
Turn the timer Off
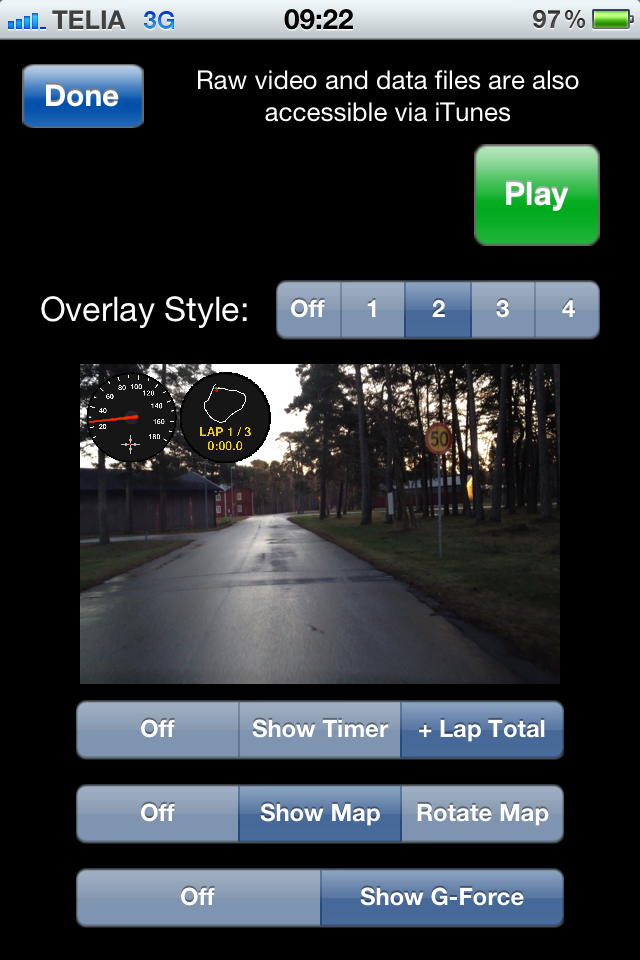point(158,729)
